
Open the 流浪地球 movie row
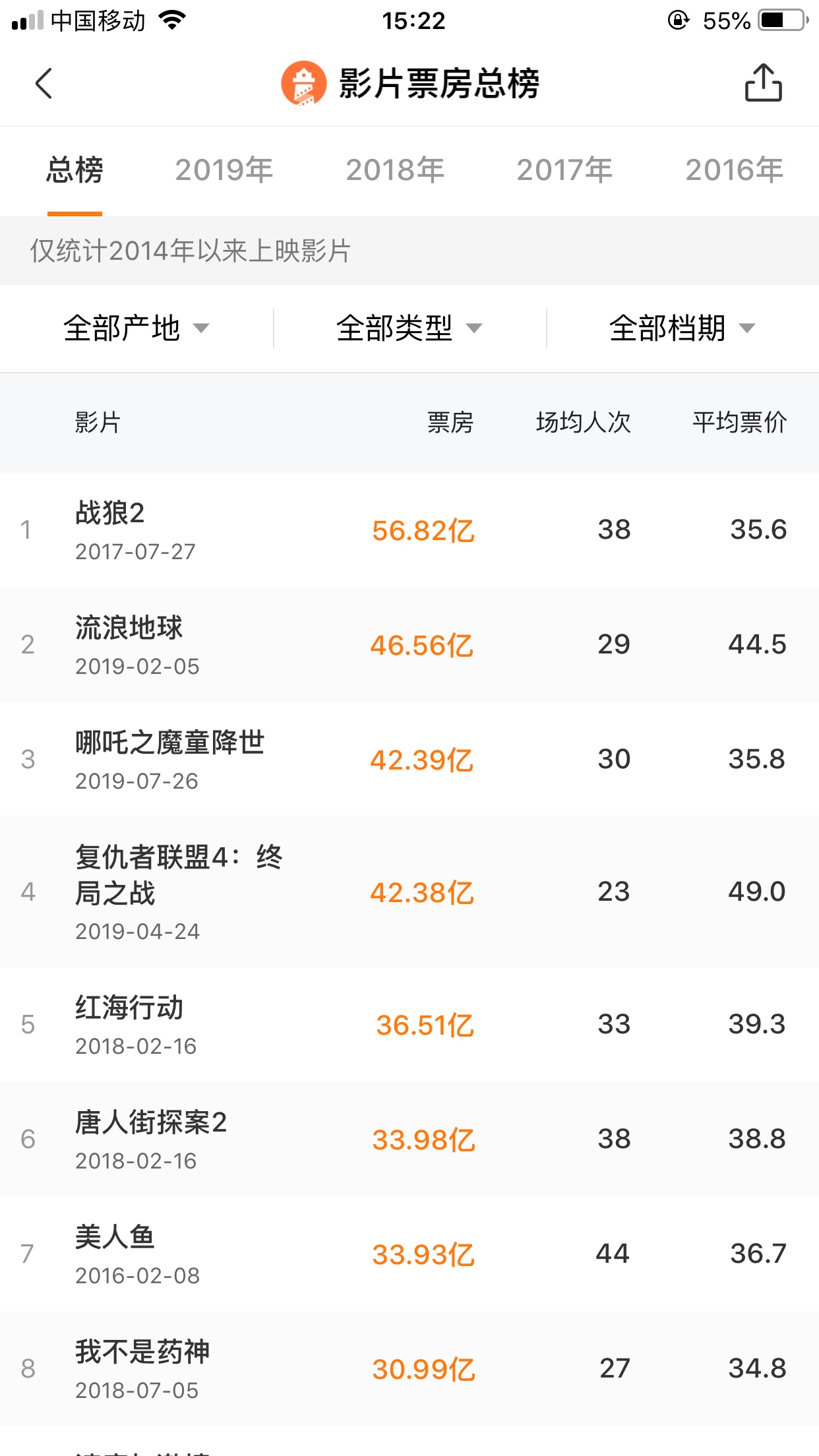[x=409, y=645]
